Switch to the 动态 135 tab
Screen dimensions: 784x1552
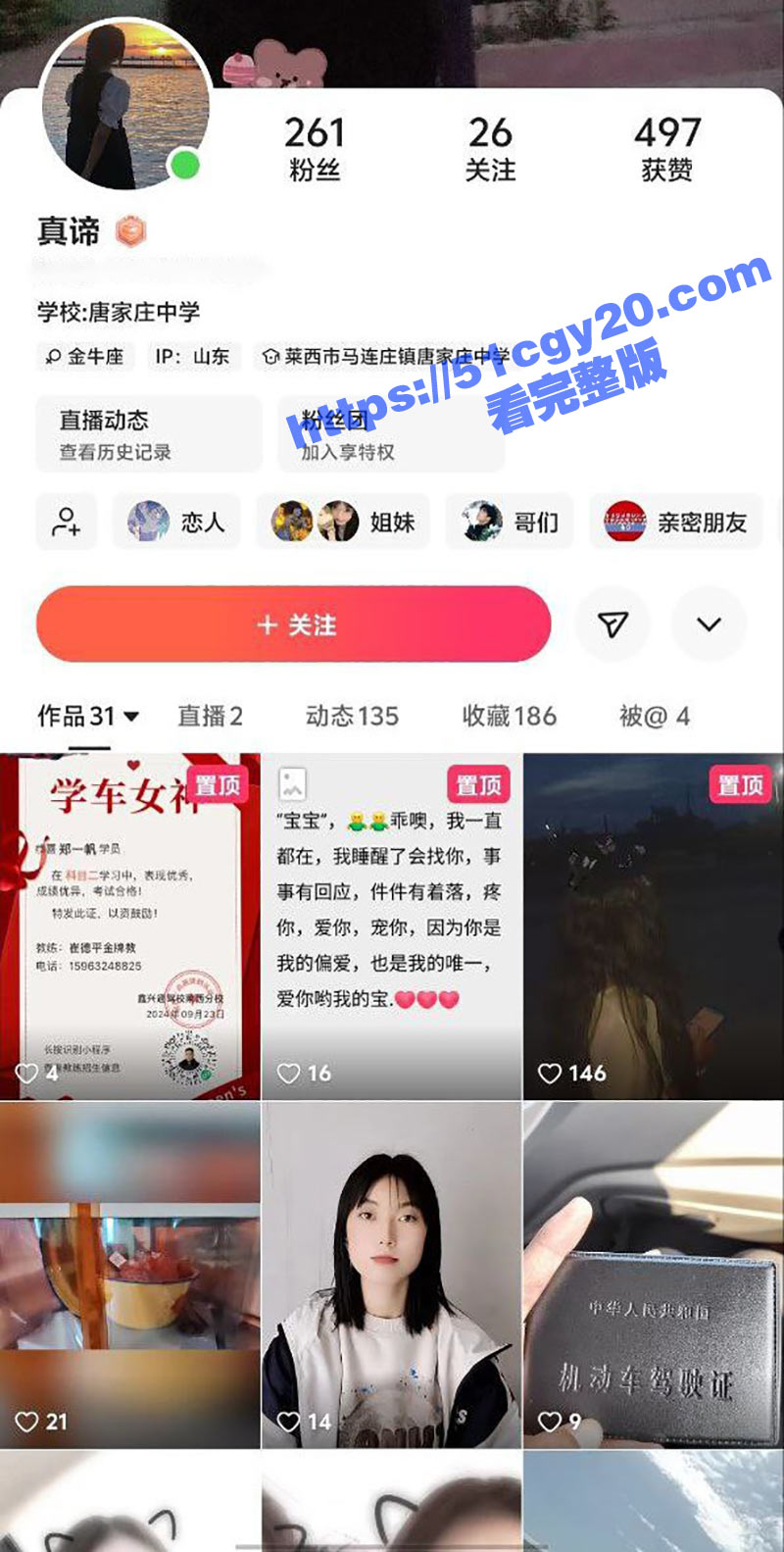coord(352,717)
